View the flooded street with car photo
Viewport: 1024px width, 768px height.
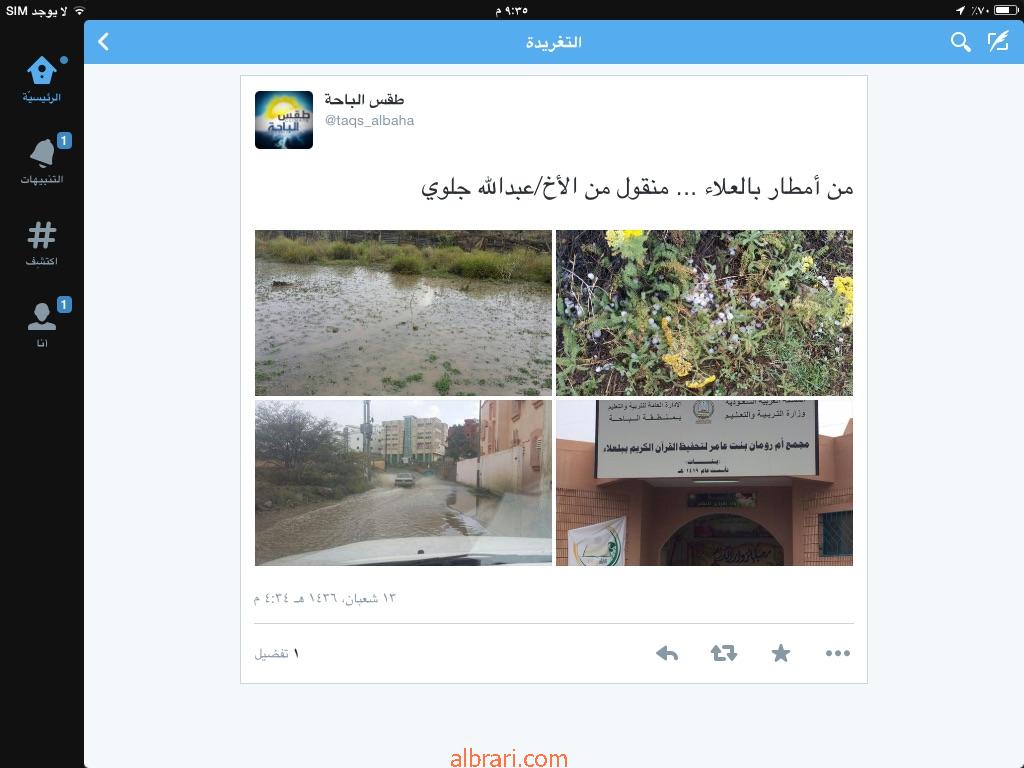pyautogui.click(x=403, y=483)
